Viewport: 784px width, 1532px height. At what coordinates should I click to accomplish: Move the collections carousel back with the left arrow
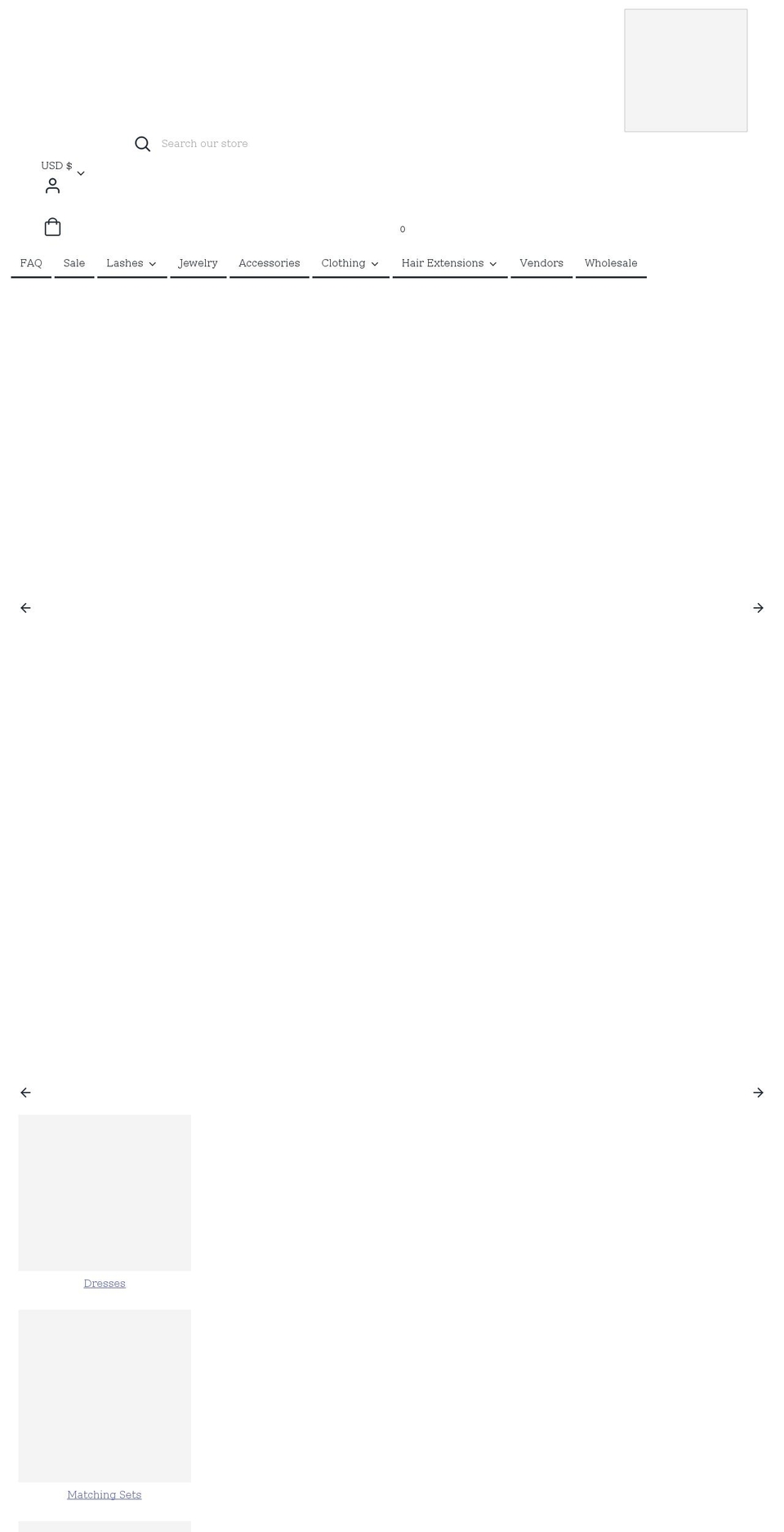click(25, 1092)
